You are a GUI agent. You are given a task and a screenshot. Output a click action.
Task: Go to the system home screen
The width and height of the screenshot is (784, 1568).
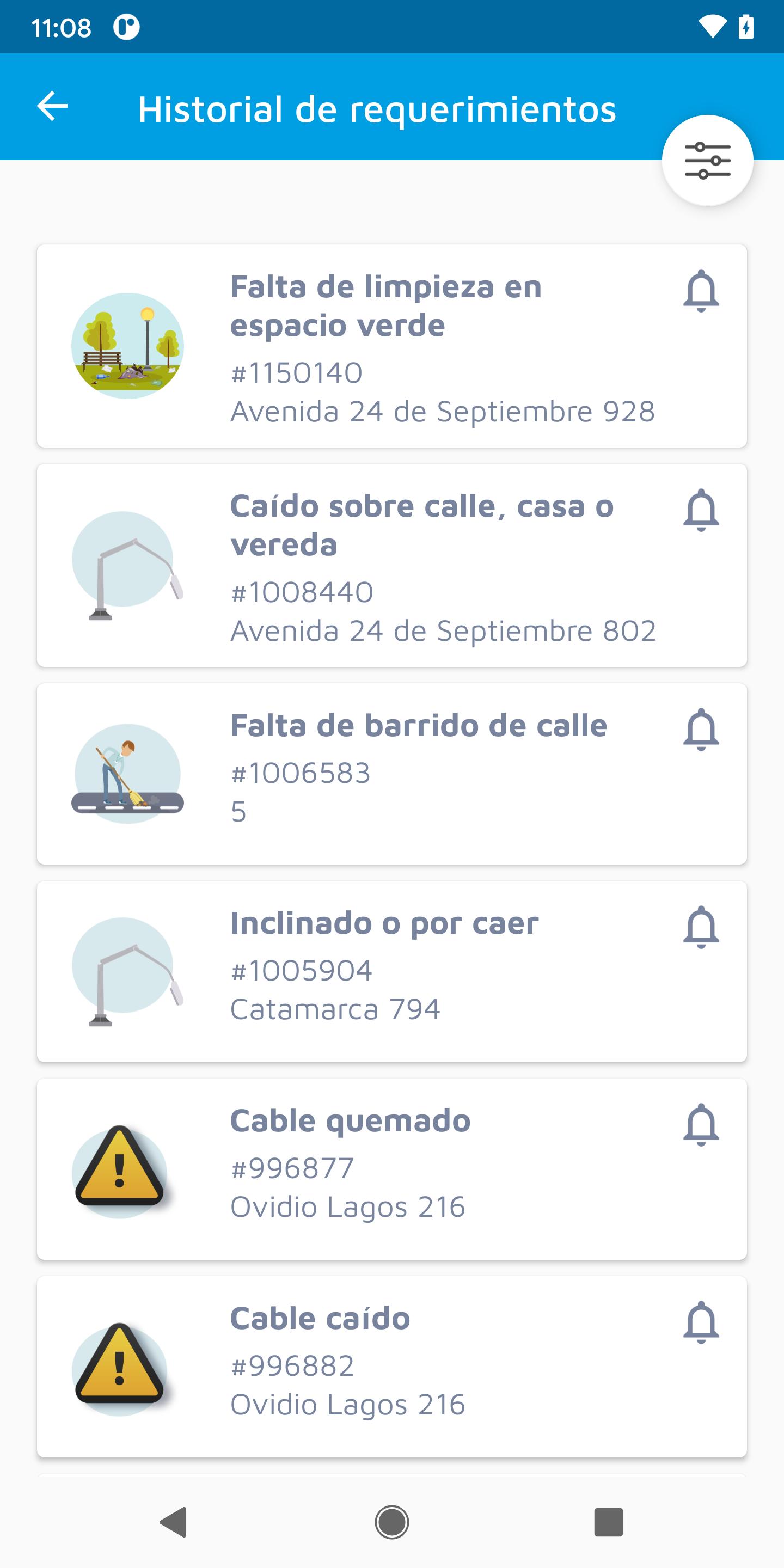(392, 1522)
